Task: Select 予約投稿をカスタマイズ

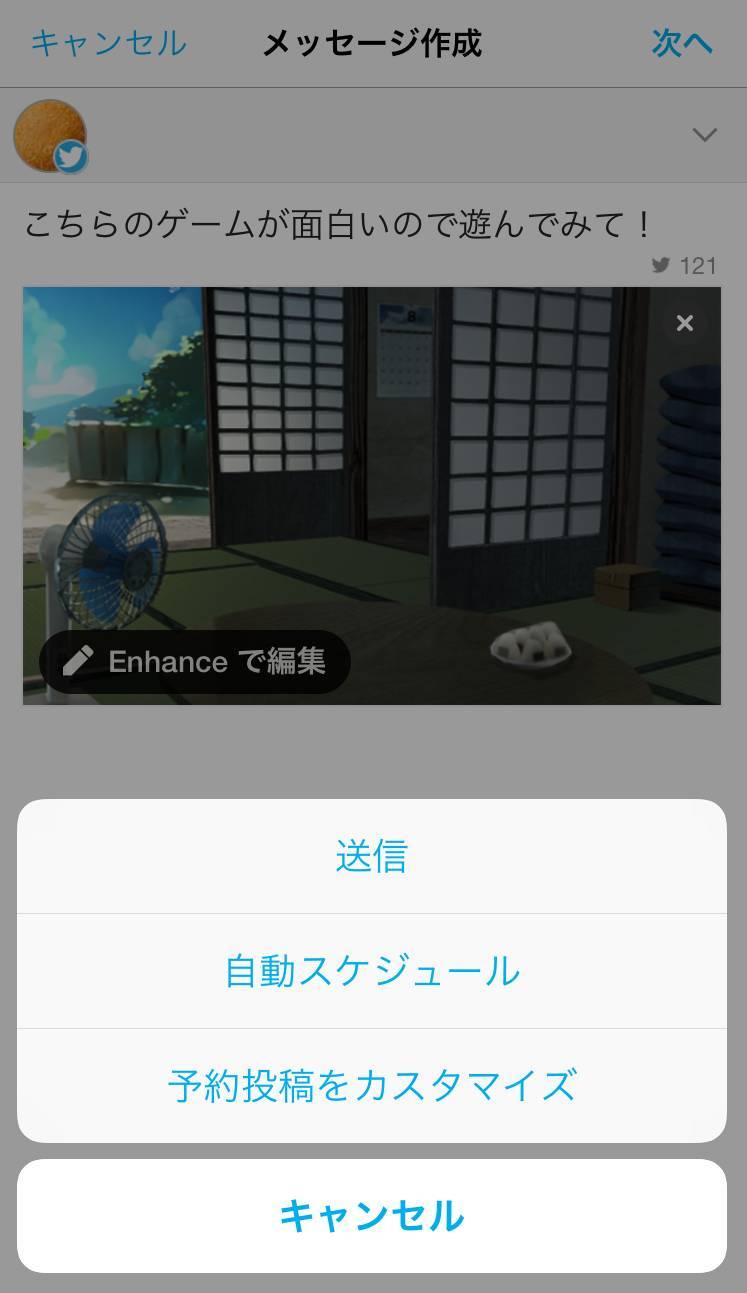Action: (371, 1085)
